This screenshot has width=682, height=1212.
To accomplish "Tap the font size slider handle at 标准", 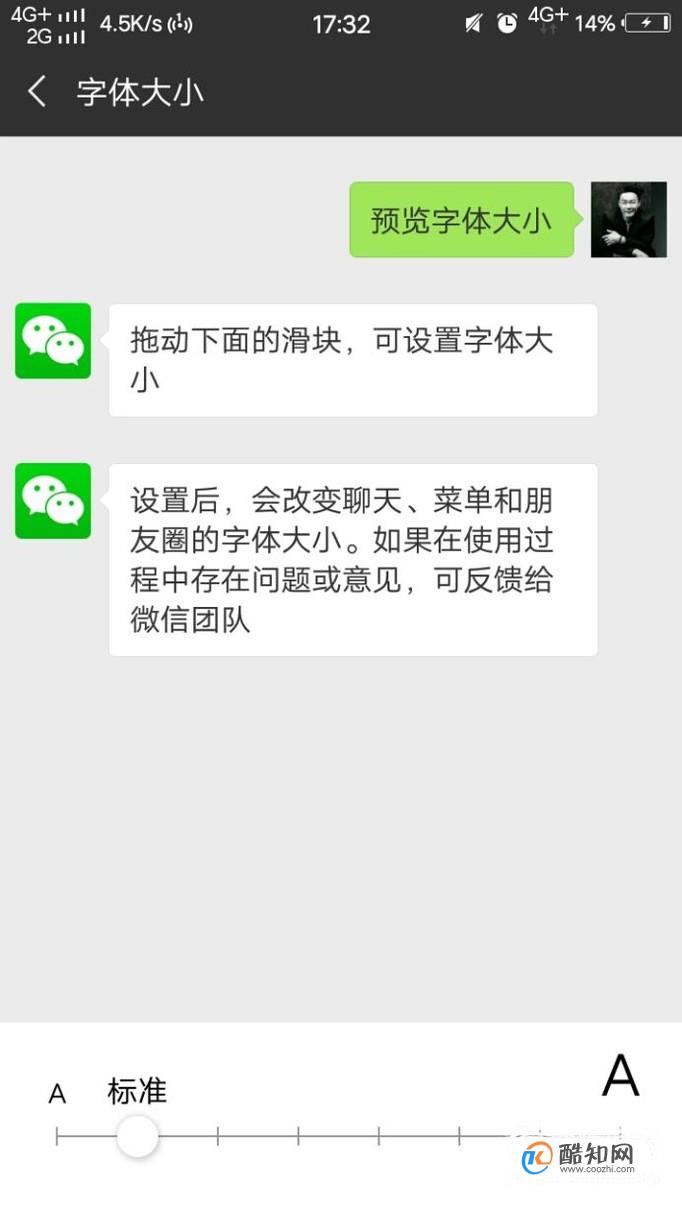I will 137,1136.
